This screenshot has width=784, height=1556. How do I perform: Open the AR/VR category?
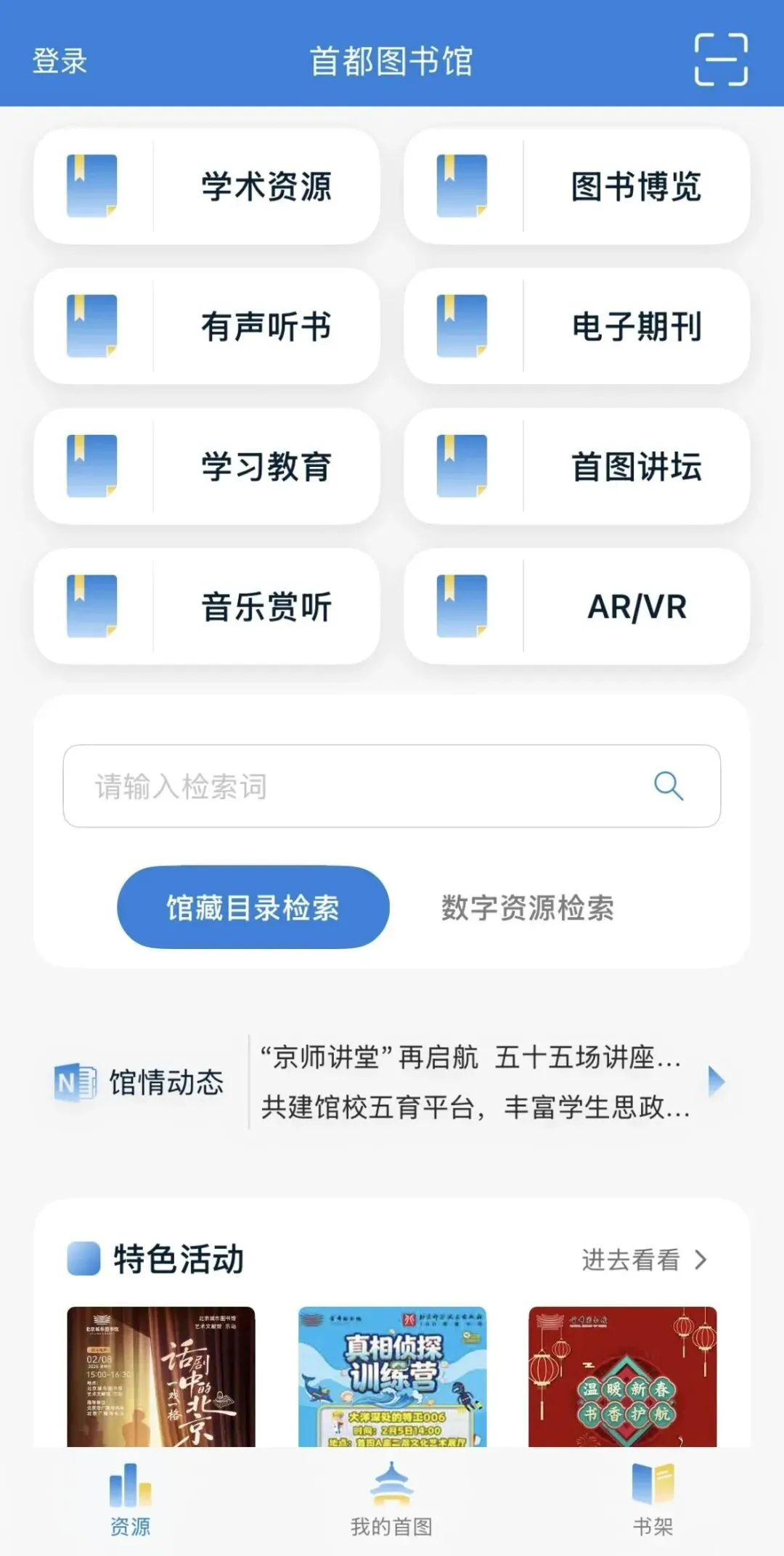[x=576, y=607]
